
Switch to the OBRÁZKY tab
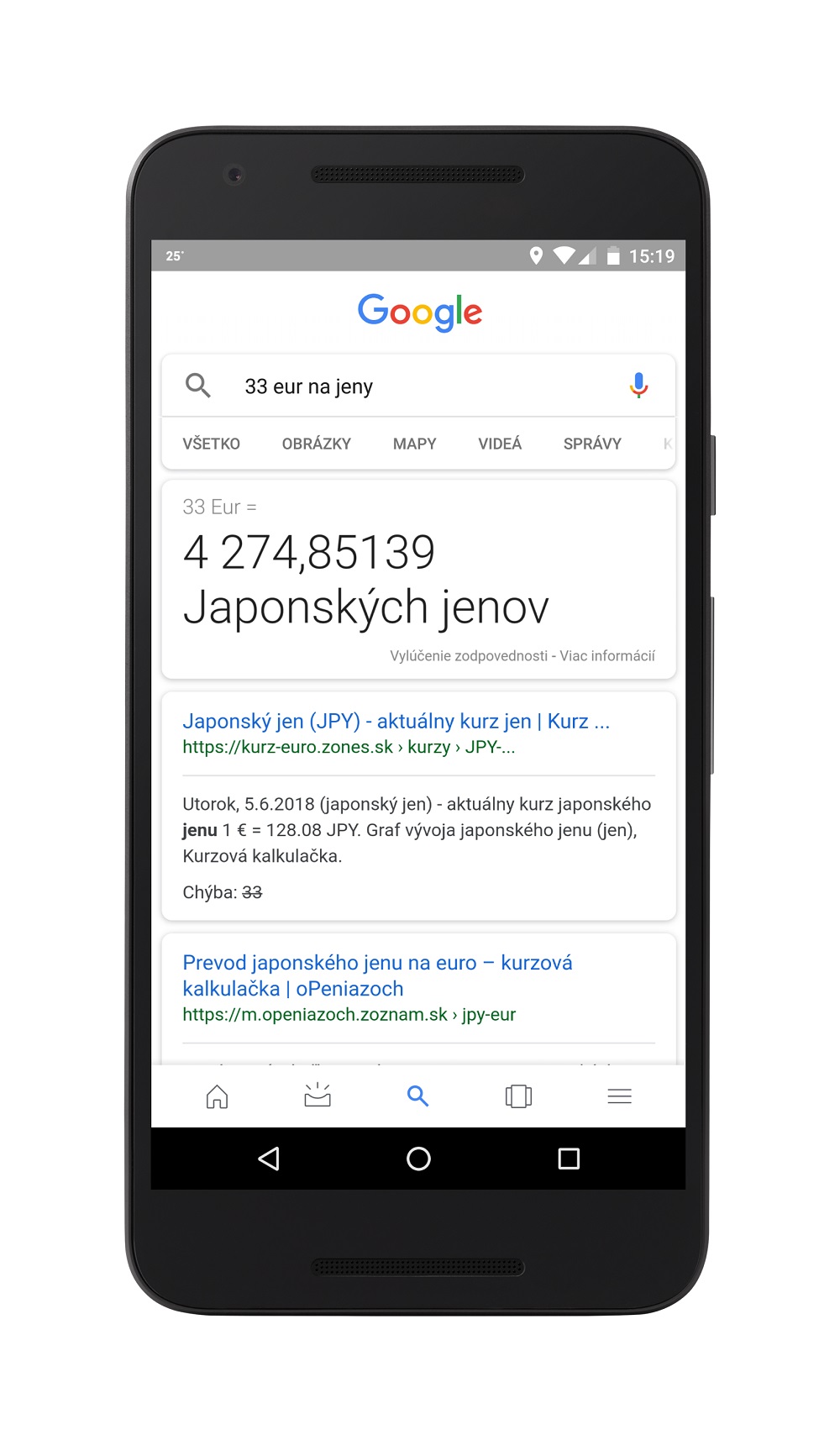point(316,444)
